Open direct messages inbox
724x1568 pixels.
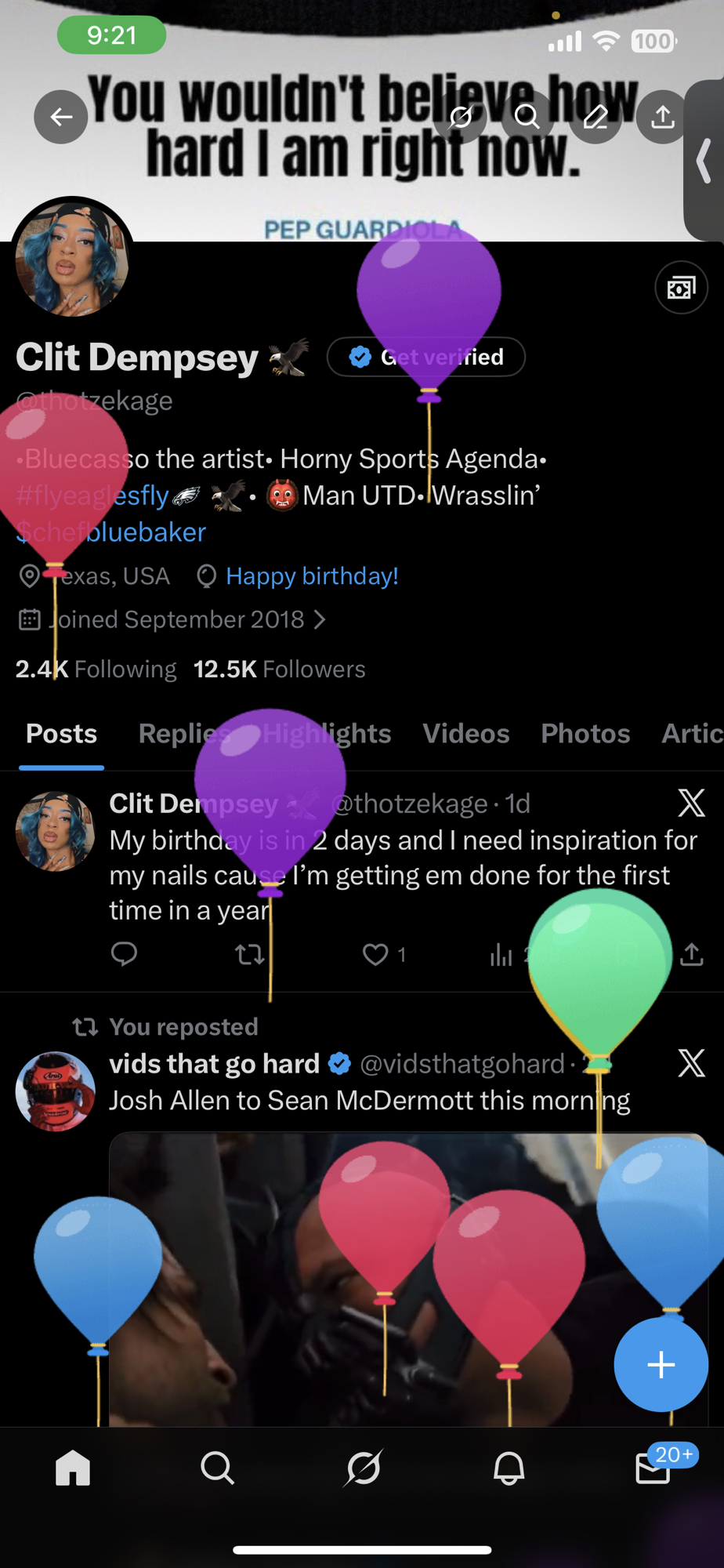[x=653, y=1468]
